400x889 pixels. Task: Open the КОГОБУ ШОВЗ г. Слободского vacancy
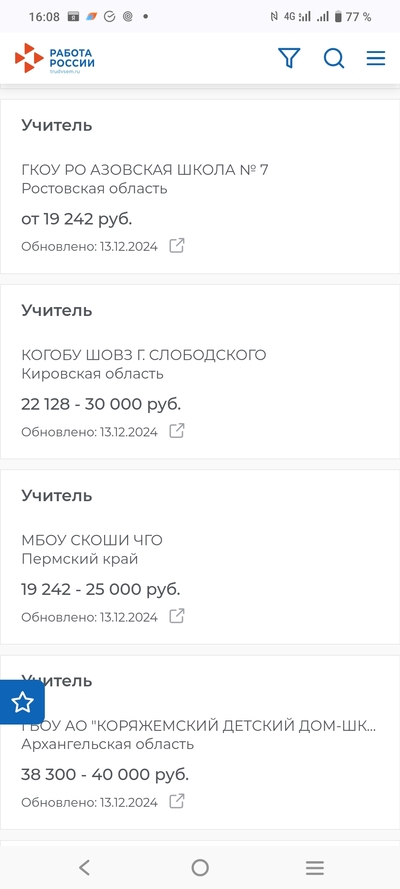[200, 372]
